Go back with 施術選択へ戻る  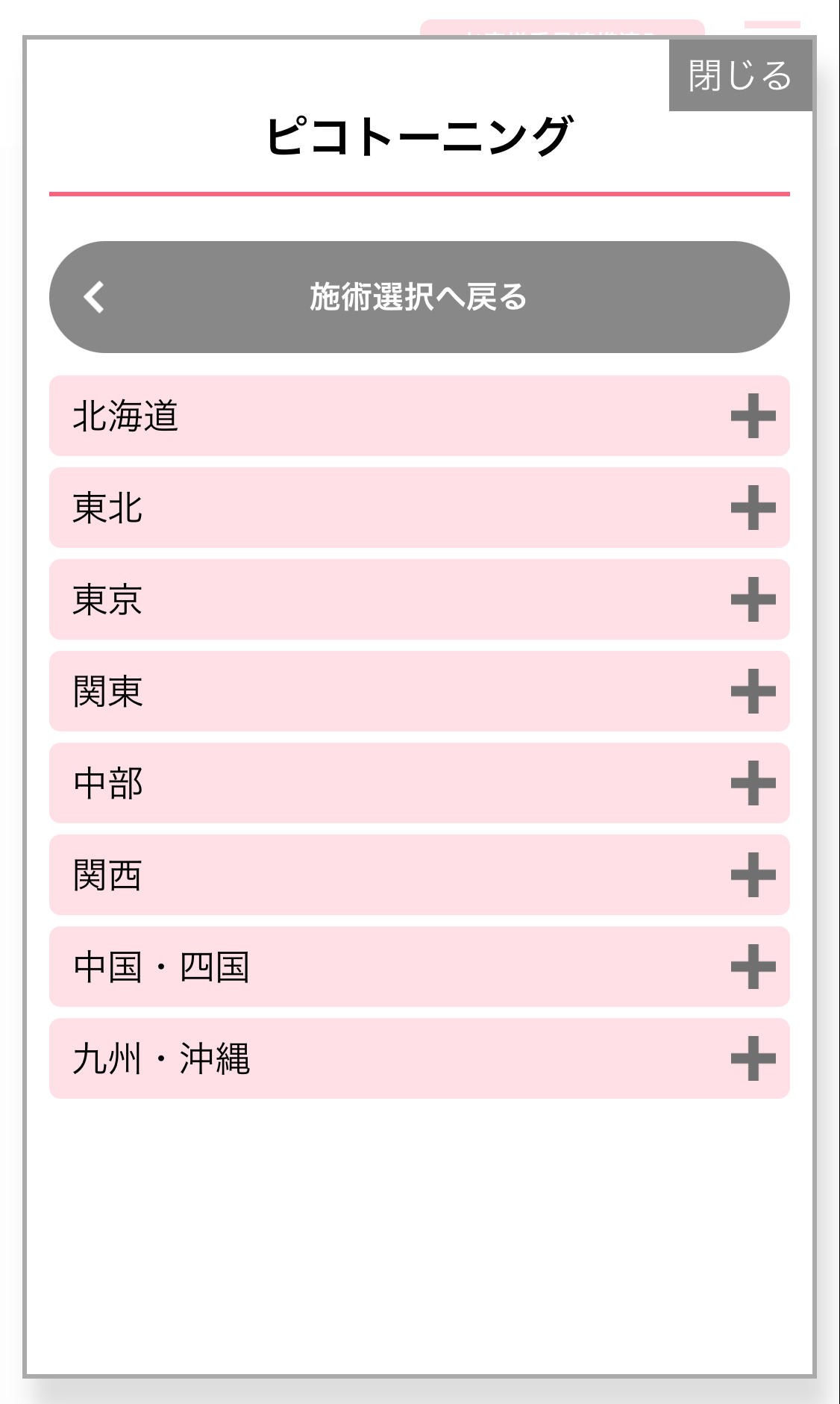pyautogui.click(x=419, y=297)
